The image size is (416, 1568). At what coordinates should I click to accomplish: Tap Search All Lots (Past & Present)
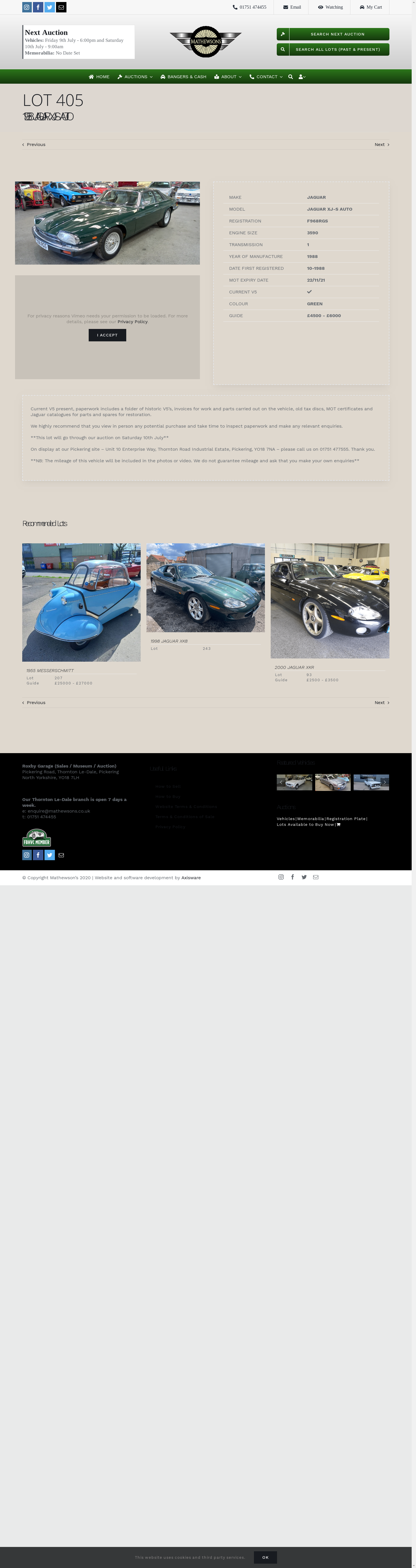tap(333, 49)
